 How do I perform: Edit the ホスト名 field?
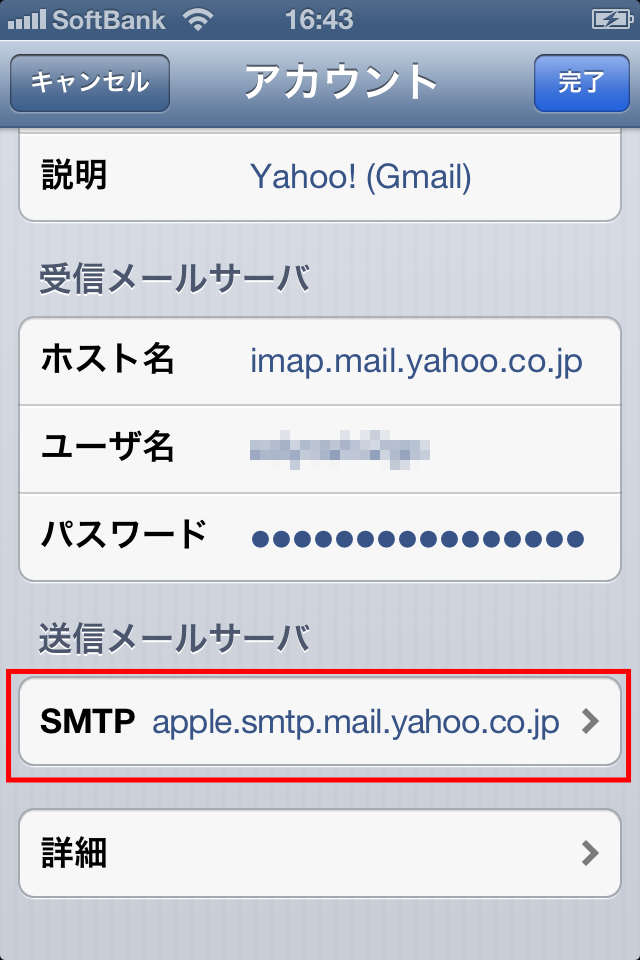point(320,361)
